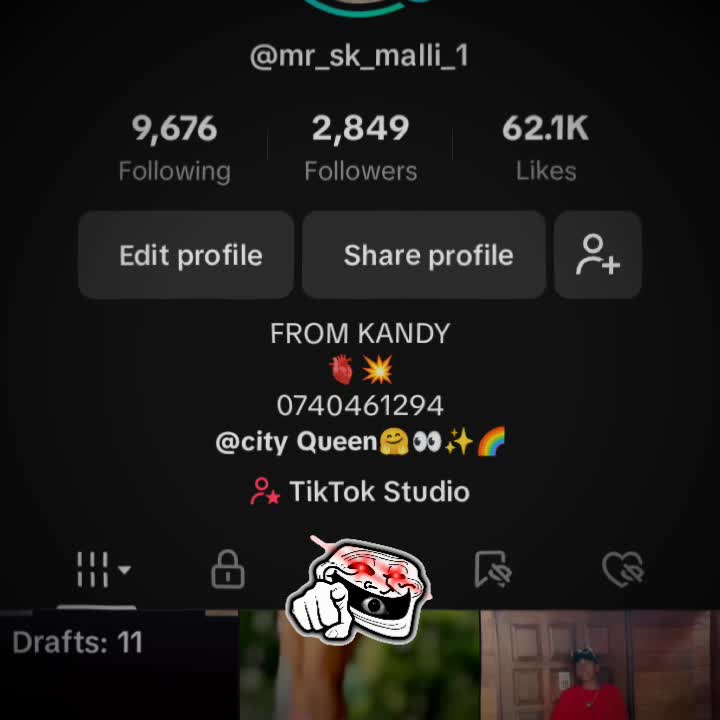Image resolution: width=720 pixels, height=720 pixels.
Task: Open the video with the red shirt
Action: [600, 665]
